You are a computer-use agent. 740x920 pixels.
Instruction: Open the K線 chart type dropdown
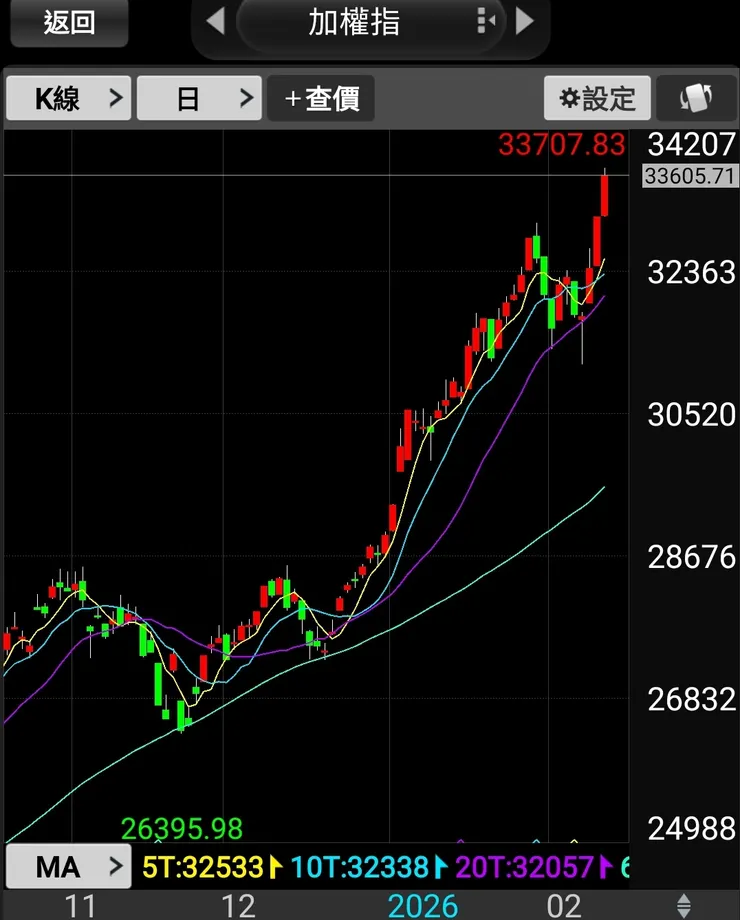pyautogui.click(x=69, y=98)
